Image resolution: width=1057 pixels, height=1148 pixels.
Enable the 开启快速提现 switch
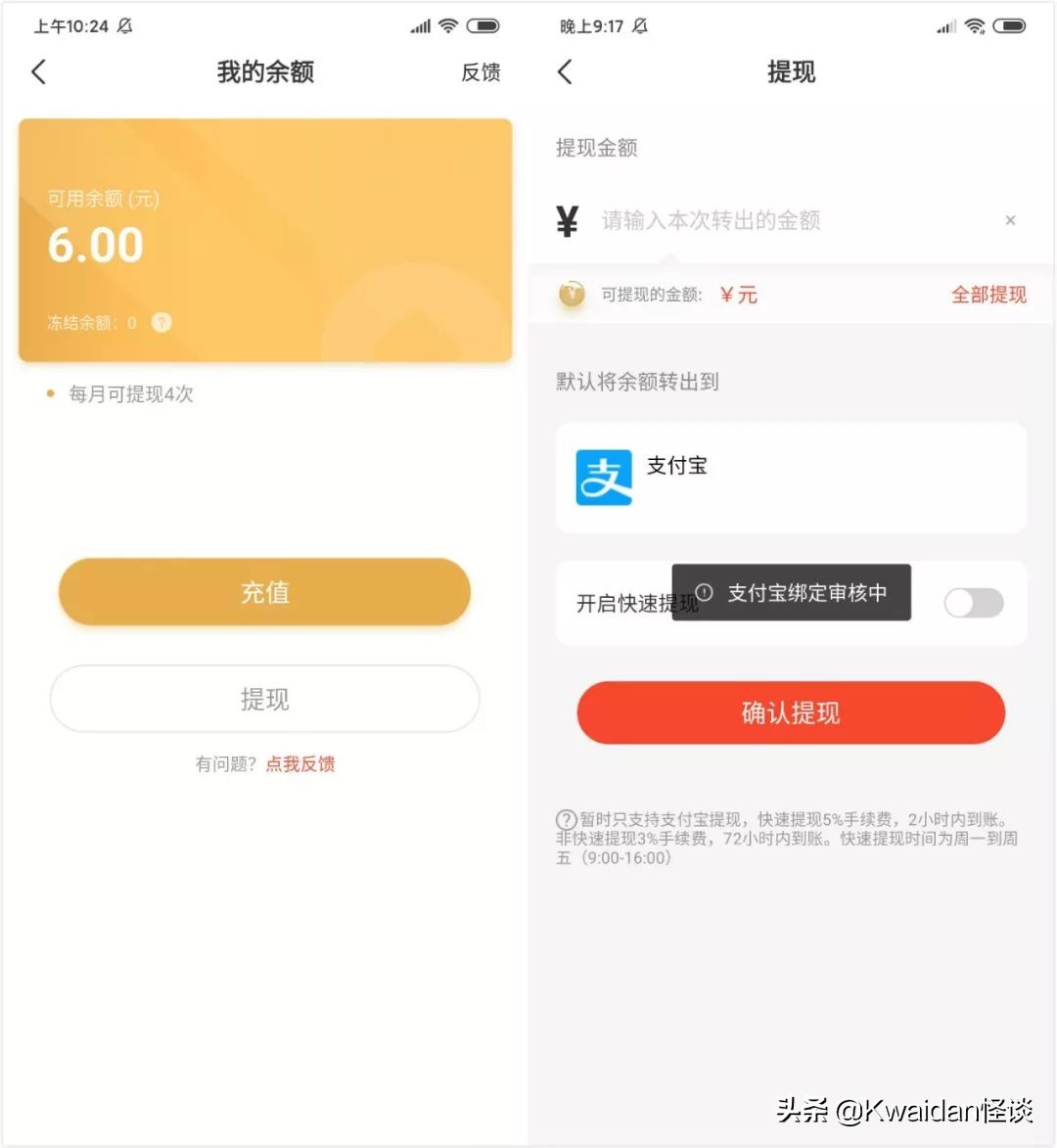tap(973, 604)
